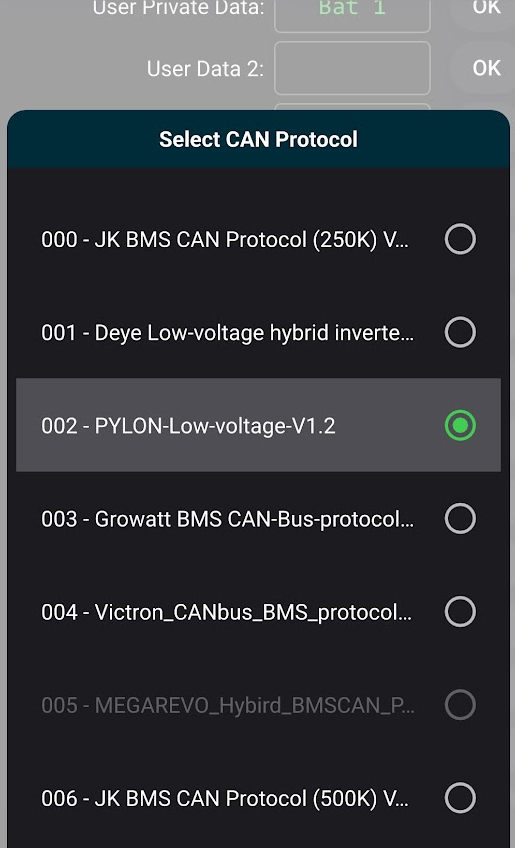Confirm User Data 2 with OK

click(486, 68)
